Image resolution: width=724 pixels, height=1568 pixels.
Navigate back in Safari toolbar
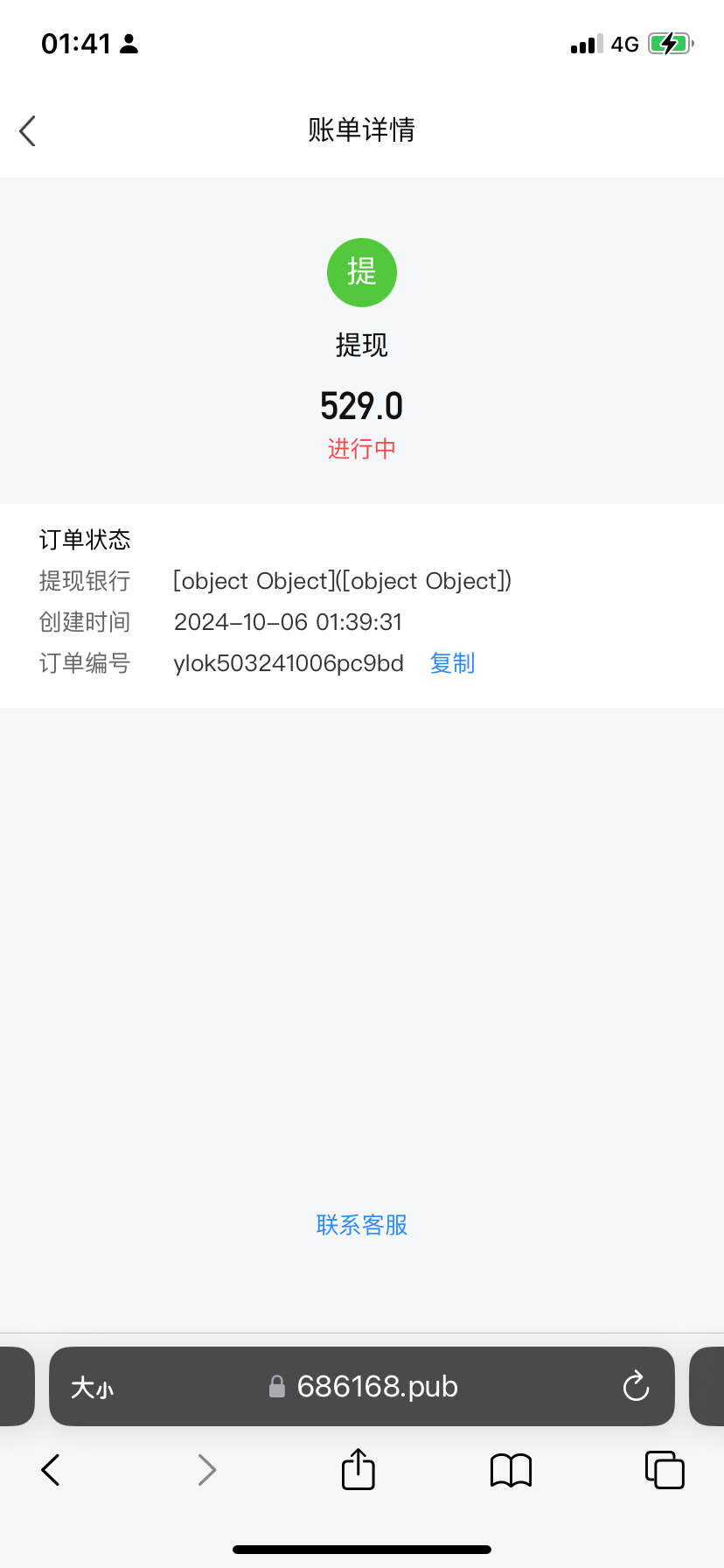[52, 1470]
